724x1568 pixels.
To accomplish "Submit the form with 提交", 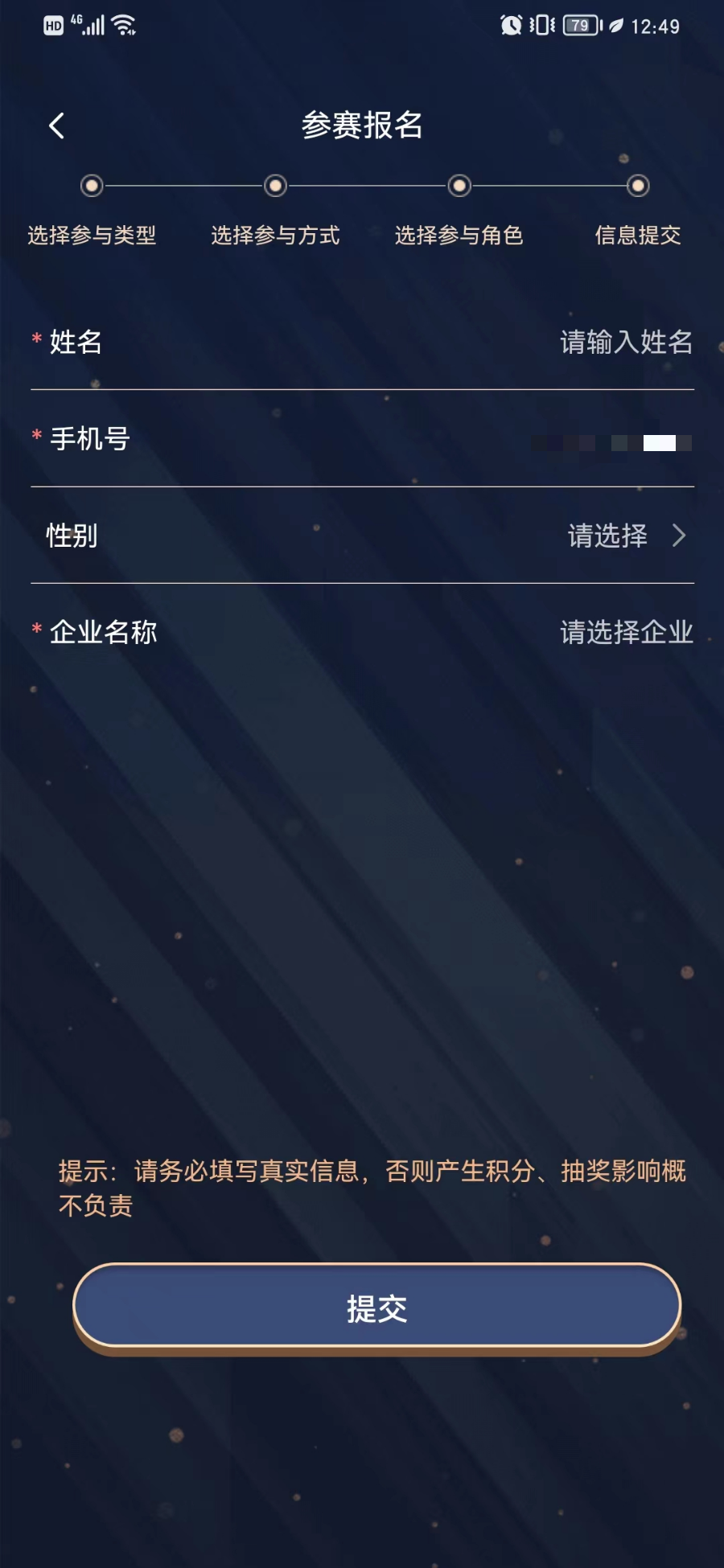I will point(376,1307).
